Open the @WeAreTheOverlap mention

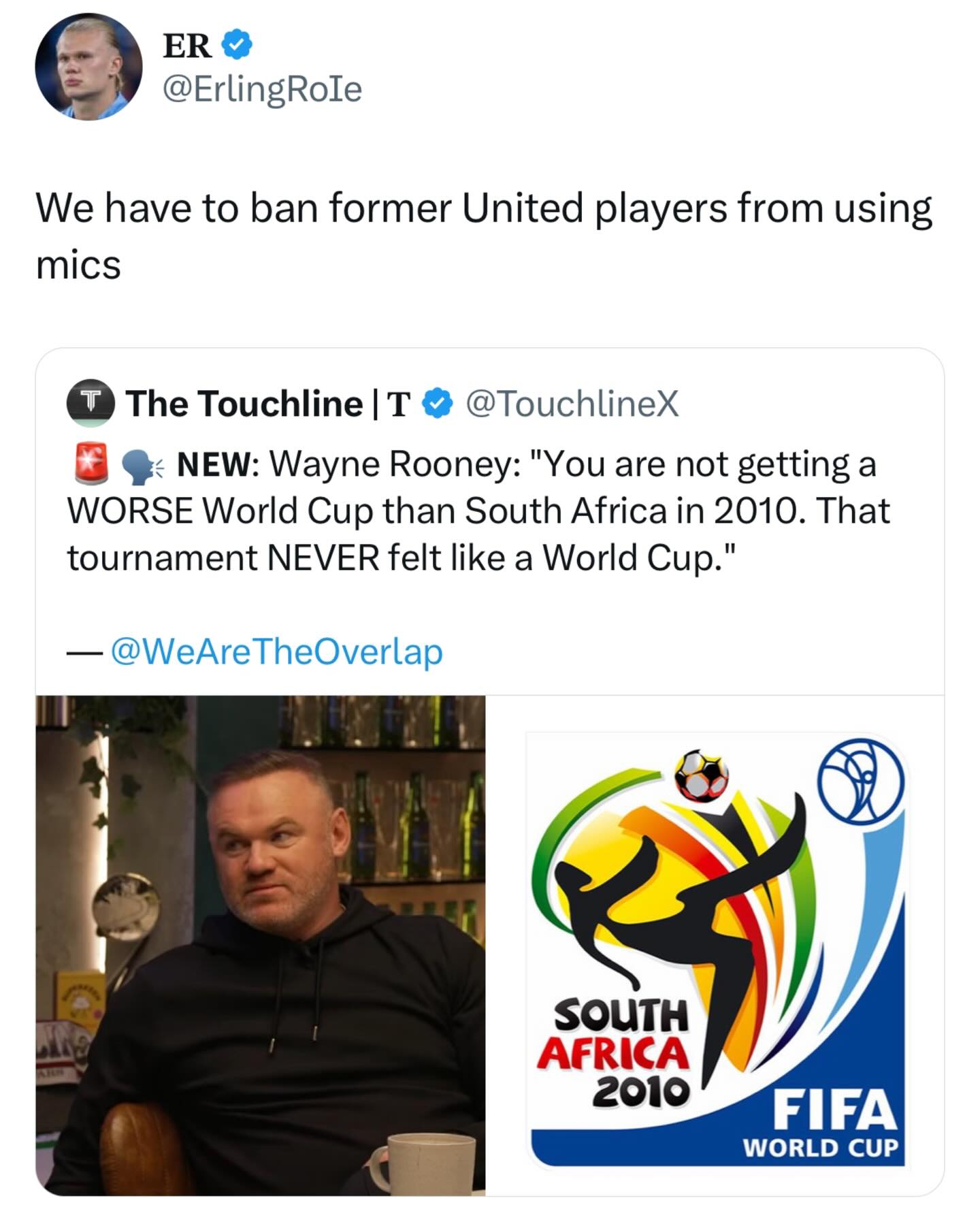click(x=276, y=651)
